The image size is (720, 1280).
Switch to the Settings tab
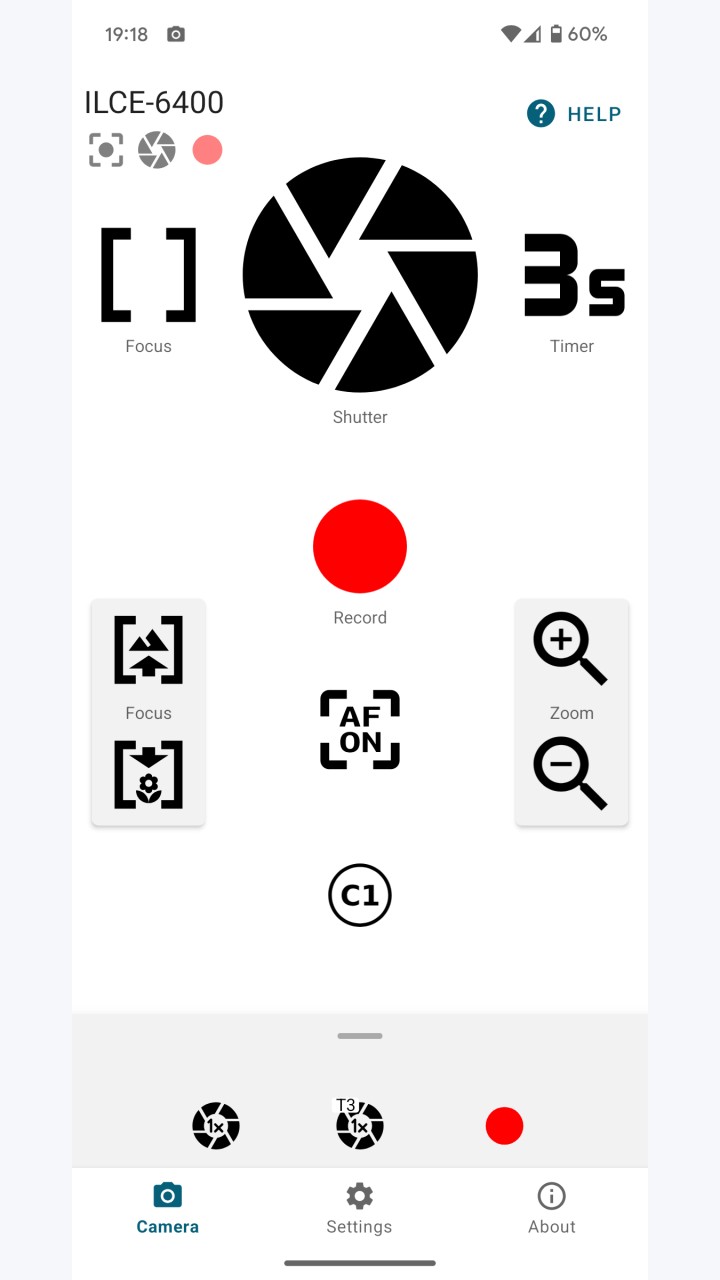tap(359, 1209)
